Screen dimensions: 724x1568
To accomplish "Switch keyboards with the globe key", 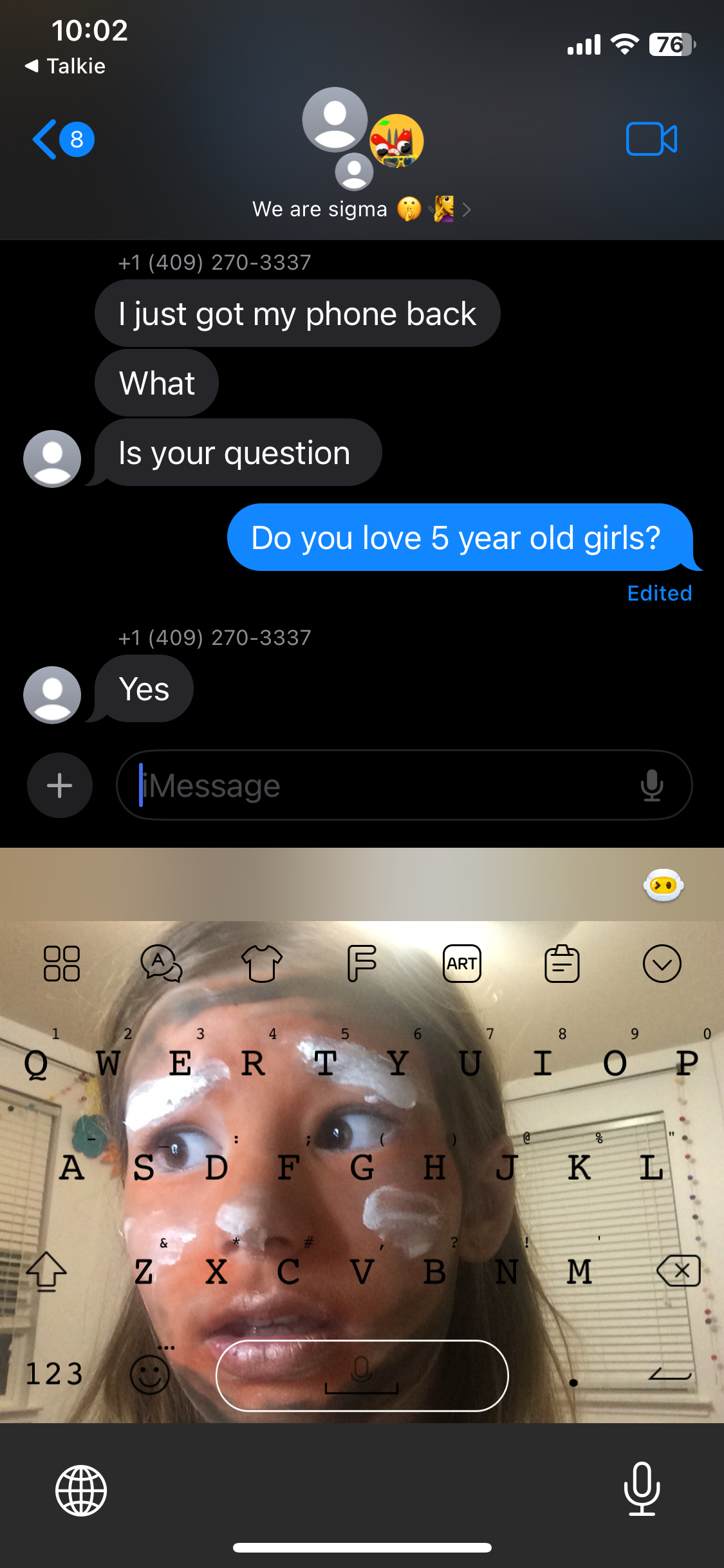I will tap(81, 1491).
